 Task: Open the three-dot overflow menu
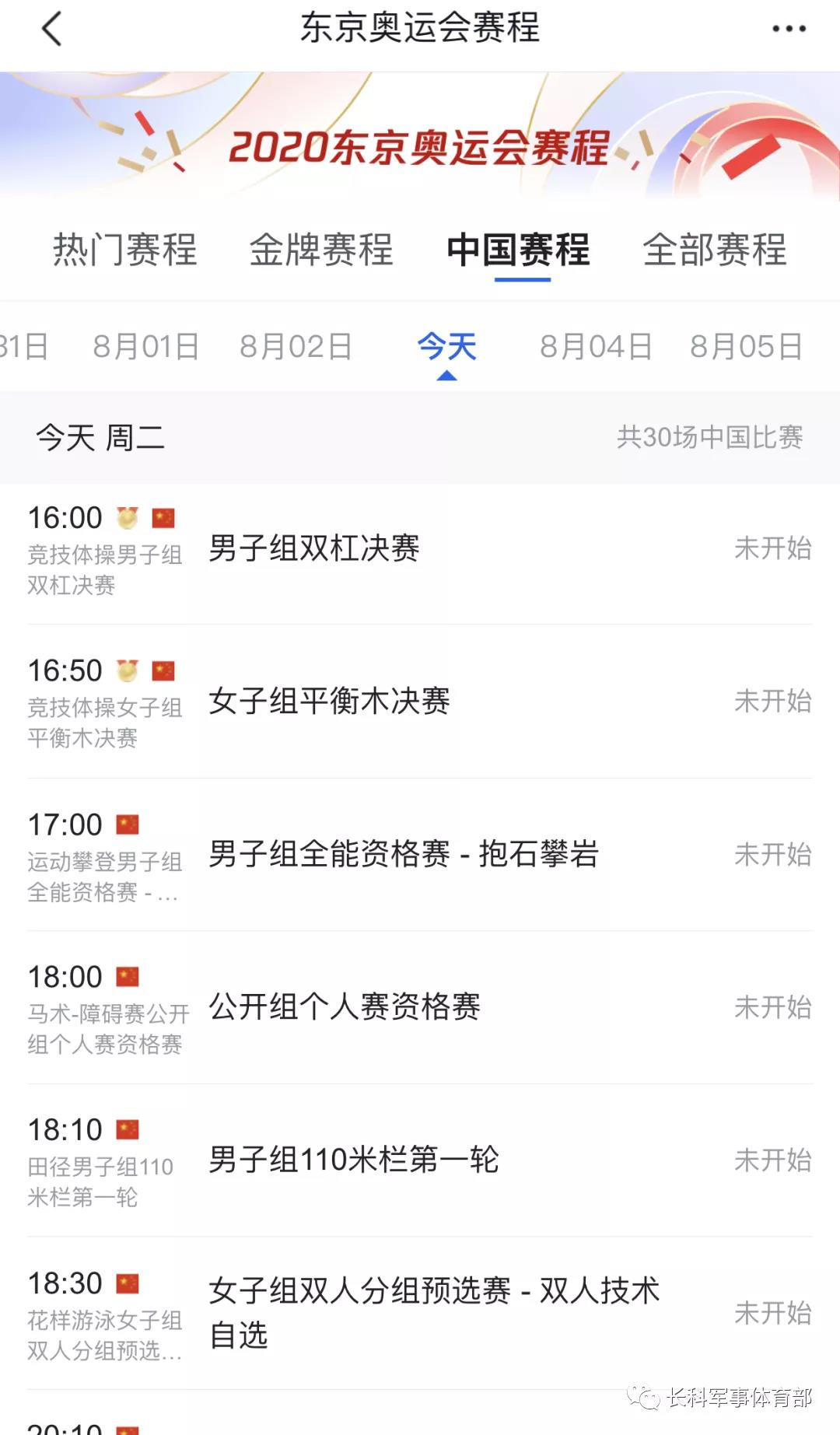[789, 30]
